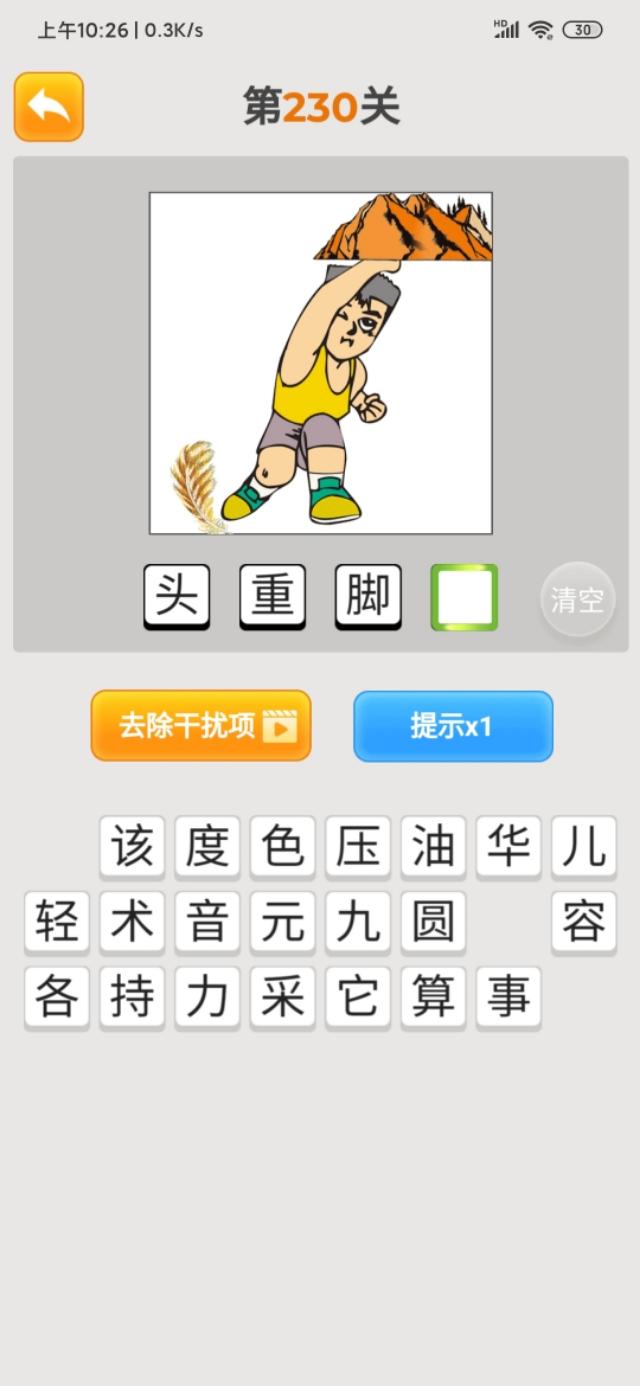Screen dimensions: 640x1386
Task: Select the character 圆
Action: pyautogui.click(x=433, y=923)
